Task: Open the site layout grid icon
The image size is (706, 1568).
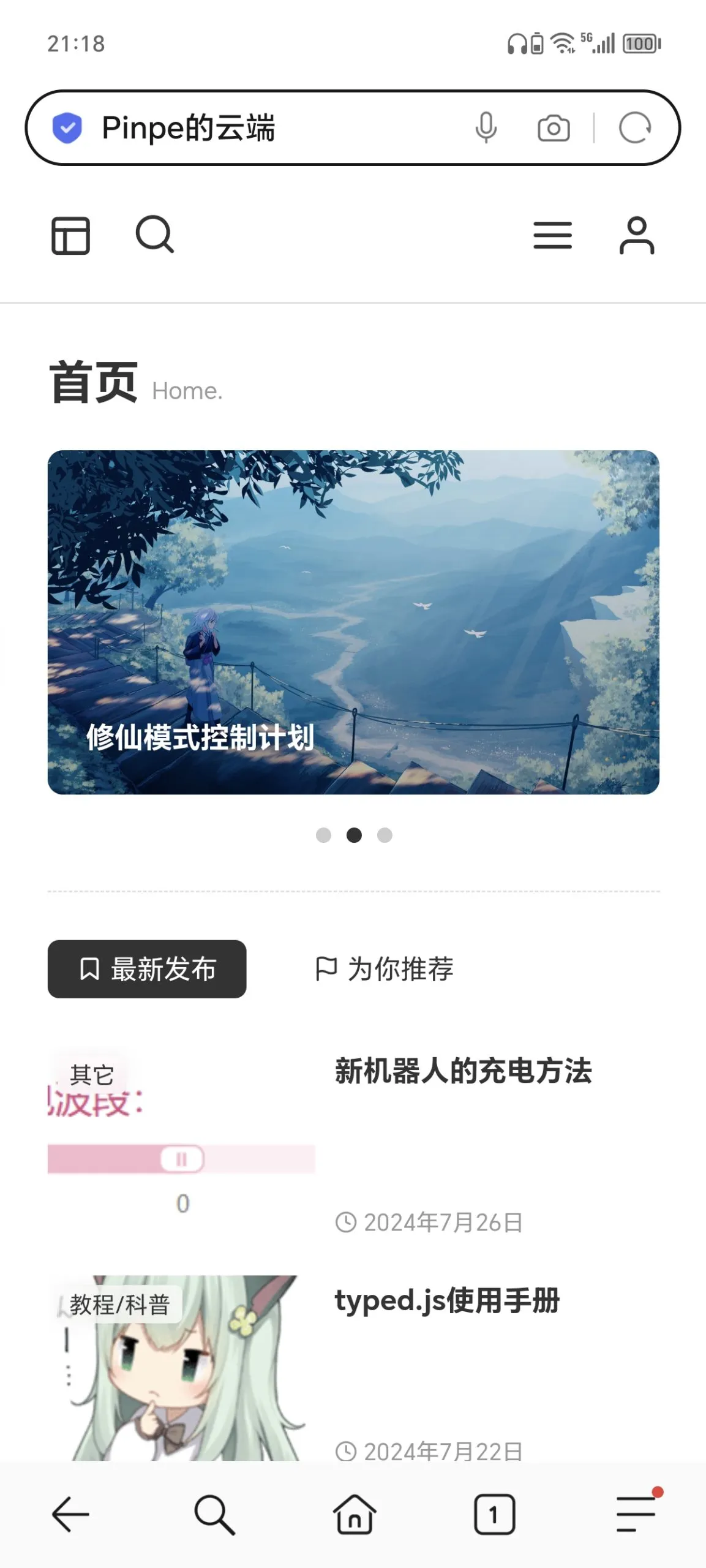Action: 71,235
